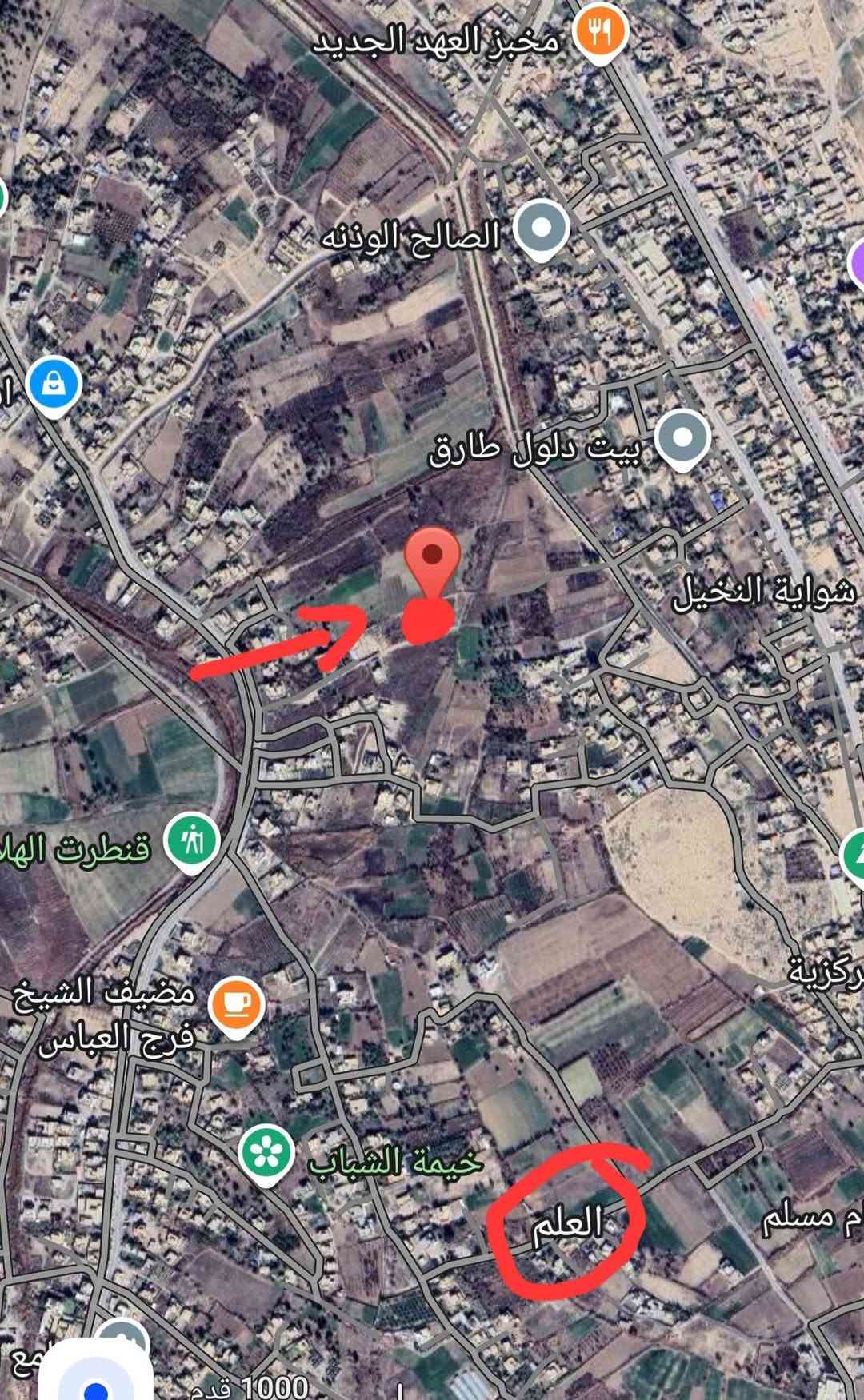Viewport: 864px width, 1400px height.
Task: Select the الصالح الوذنه place marker
Action: click(542, 229)
